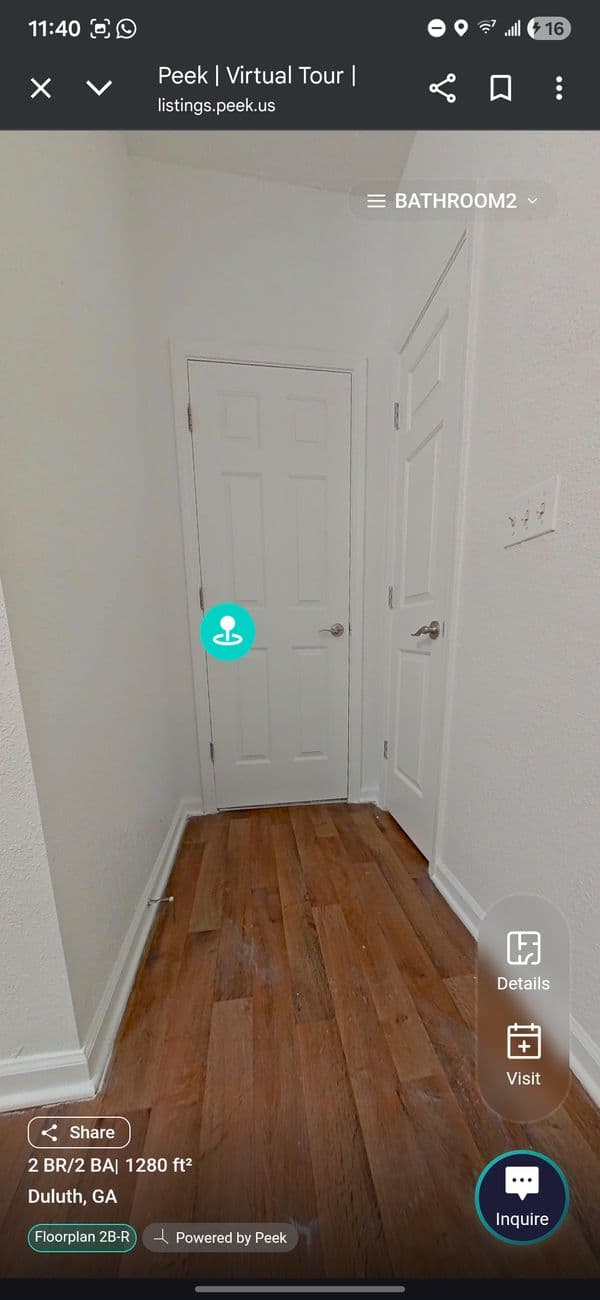This screenshot has height=1300, width=600.
Task: Open the three-dot overflow menu
Action: click(x=558, y=88)
